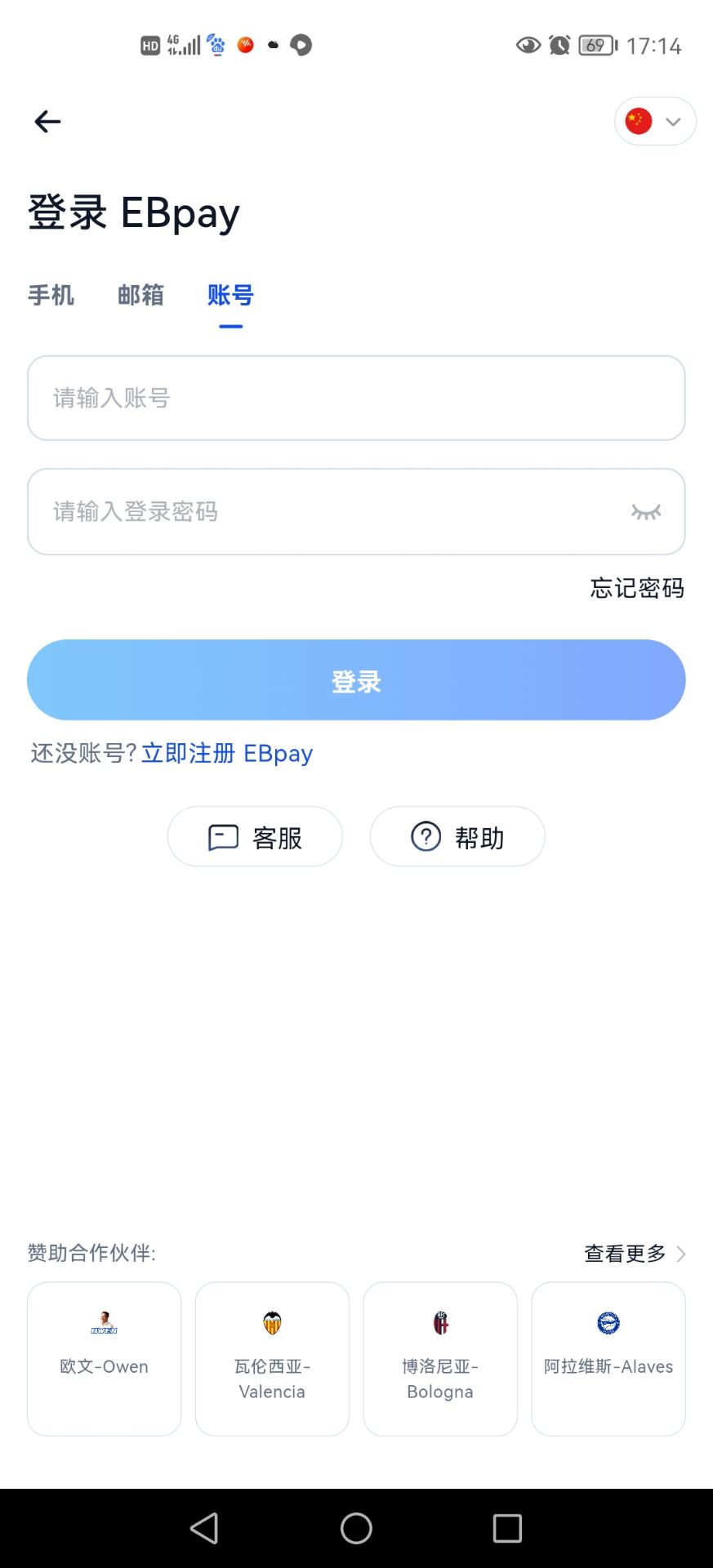713x1568 pixels.
Task: Focus the 请输入账号 account input field
Action: pyautogui.click(x=356, y=398)
